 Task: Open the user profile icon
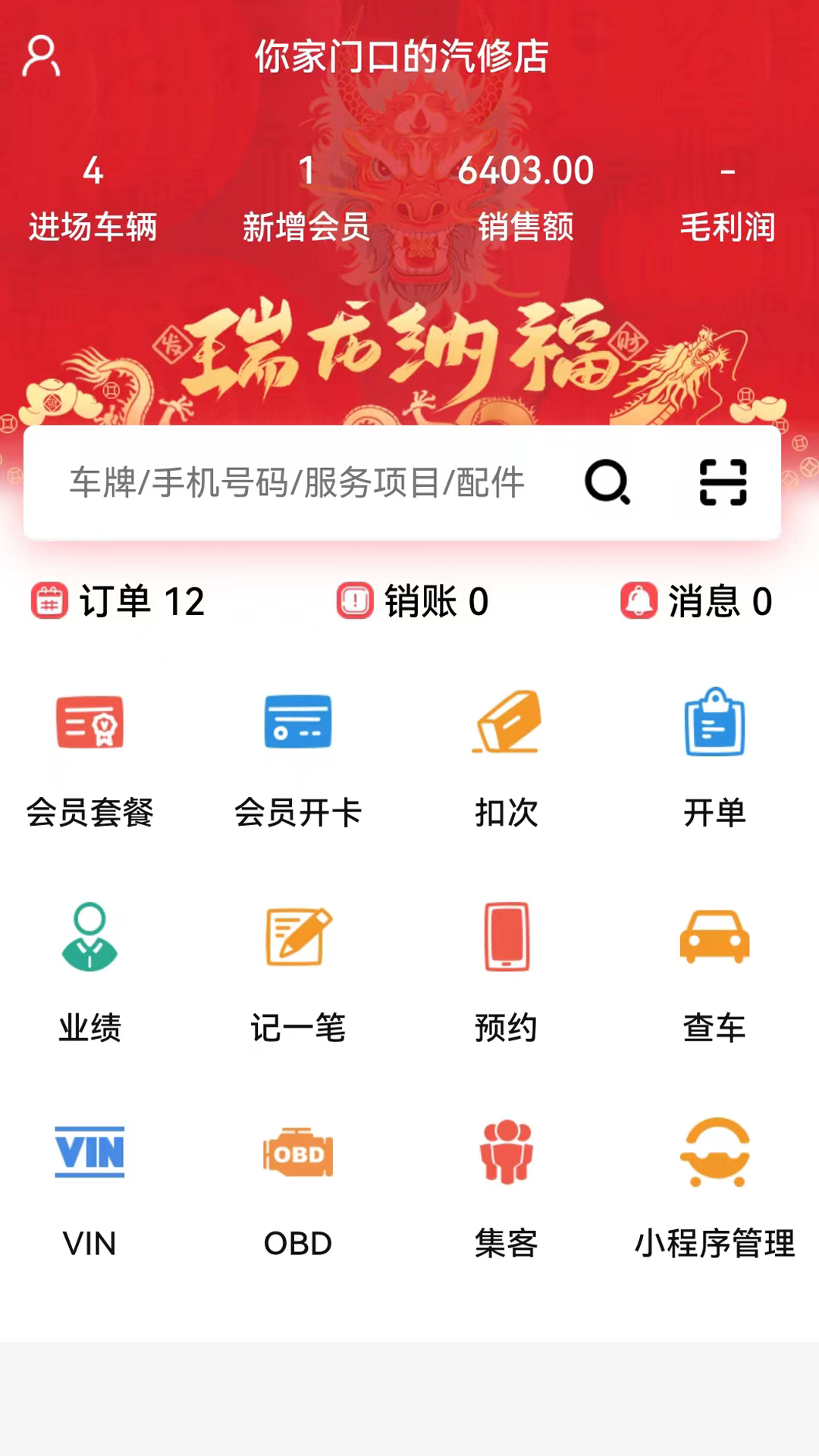pos(41,56)
